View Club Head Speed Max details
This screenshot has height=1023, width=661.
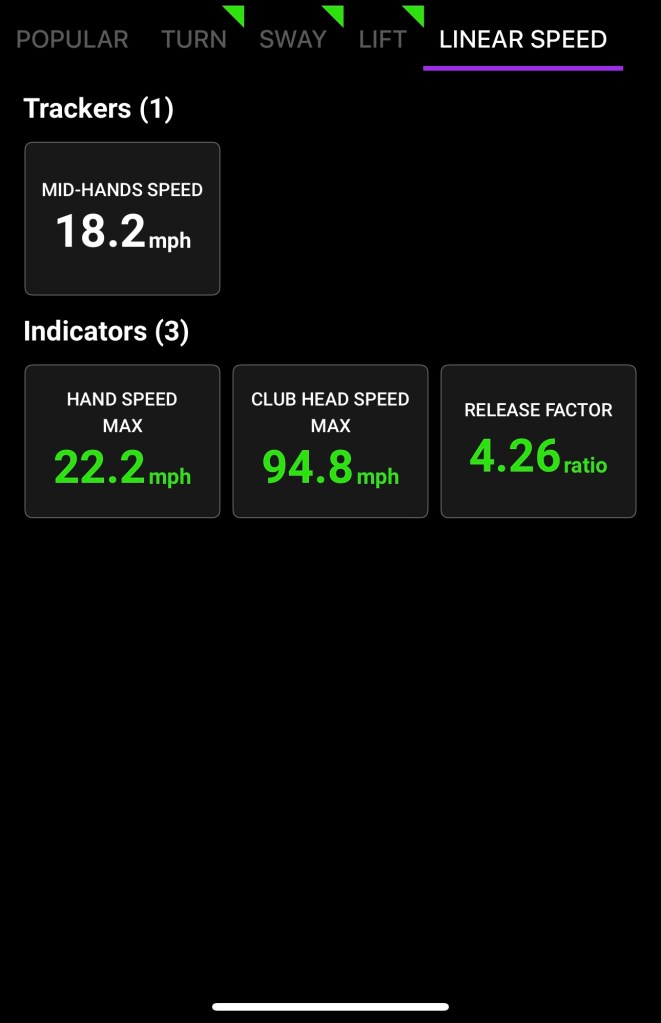click(330, 441)
